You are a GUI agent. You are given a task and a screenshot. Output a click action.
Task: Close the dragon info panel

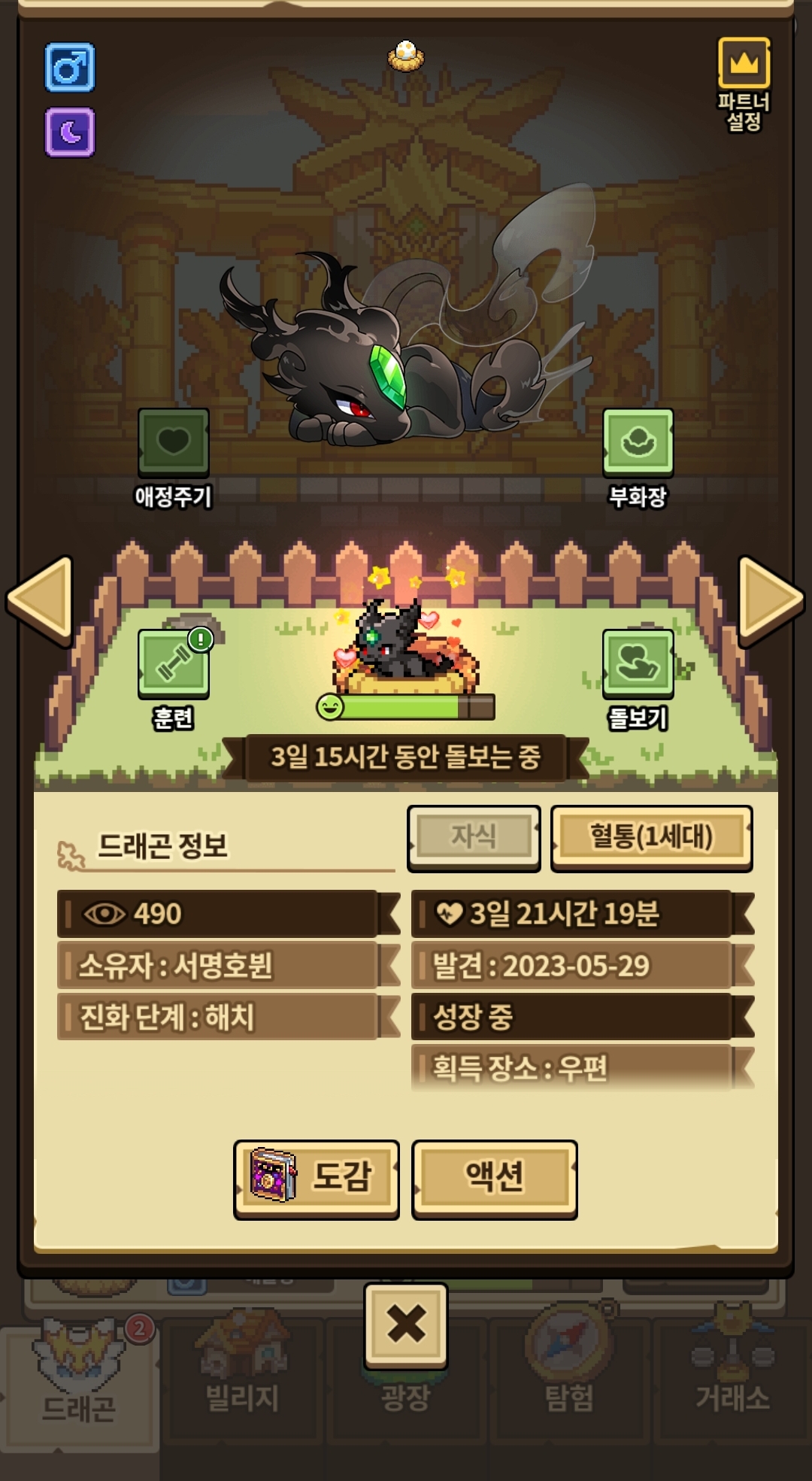tap(406, 1324)
